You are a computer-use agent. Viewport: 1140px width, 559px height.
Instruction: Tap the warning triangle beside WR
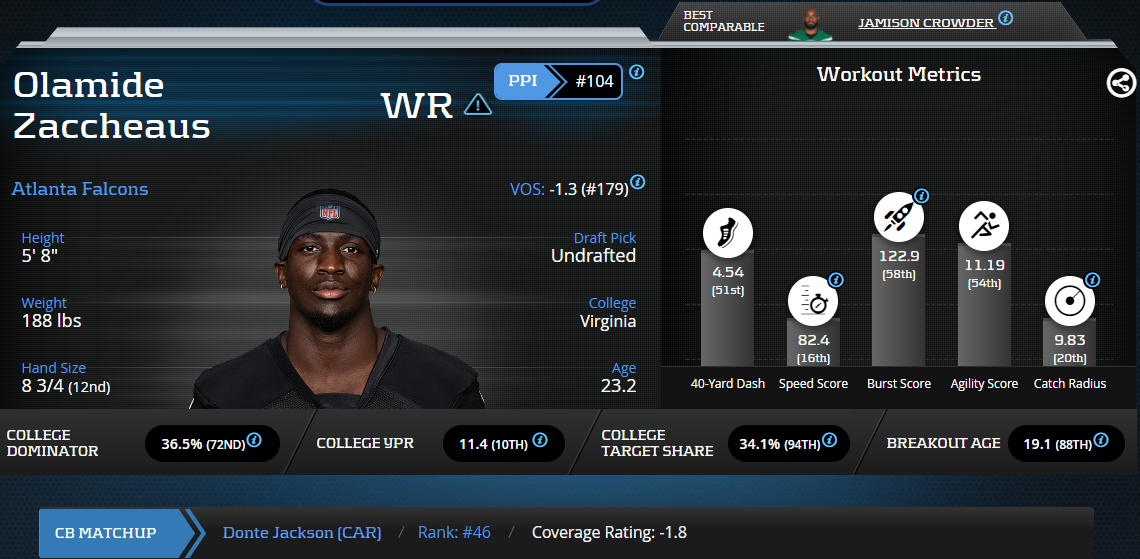[x=478, y=104]
